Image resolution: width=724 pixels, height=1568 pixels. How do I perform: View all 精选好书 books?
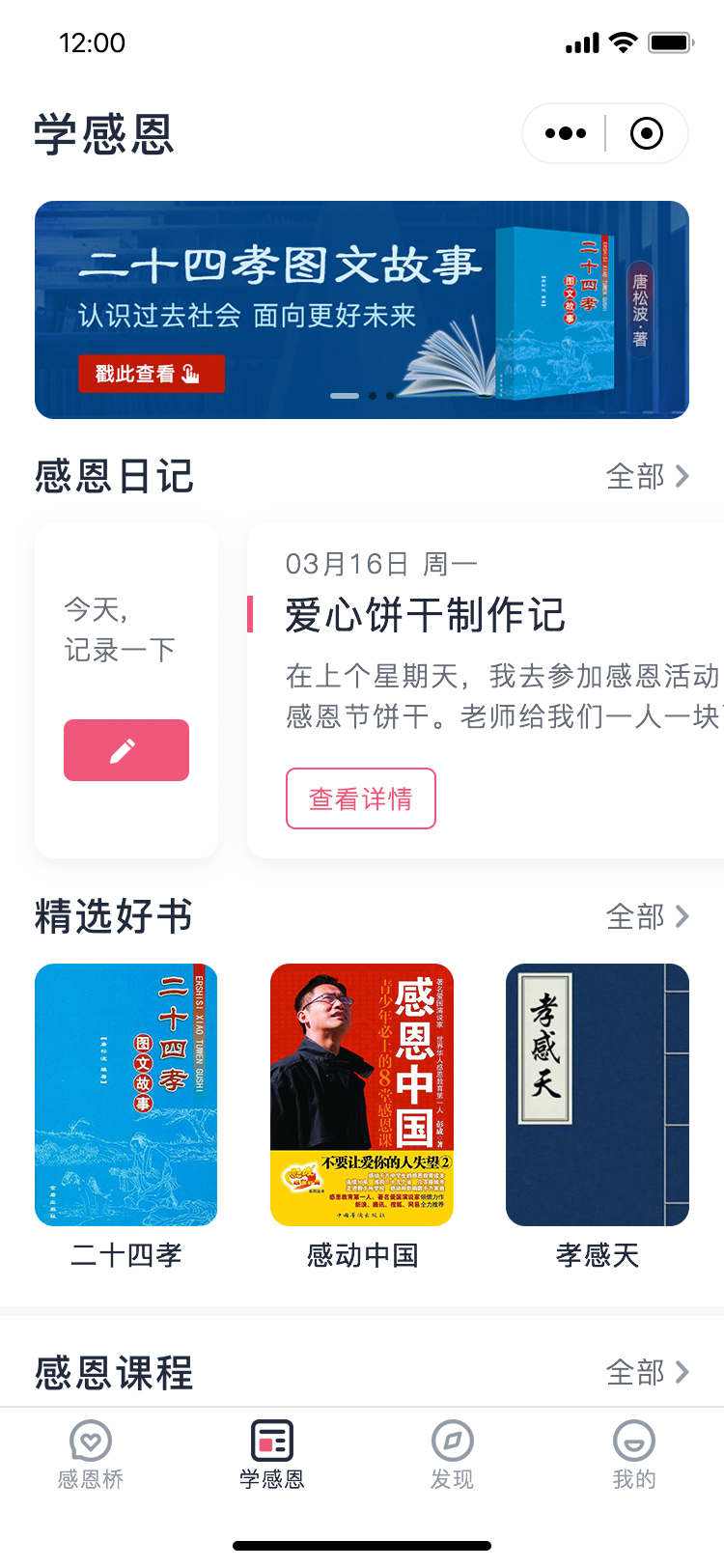647,916
